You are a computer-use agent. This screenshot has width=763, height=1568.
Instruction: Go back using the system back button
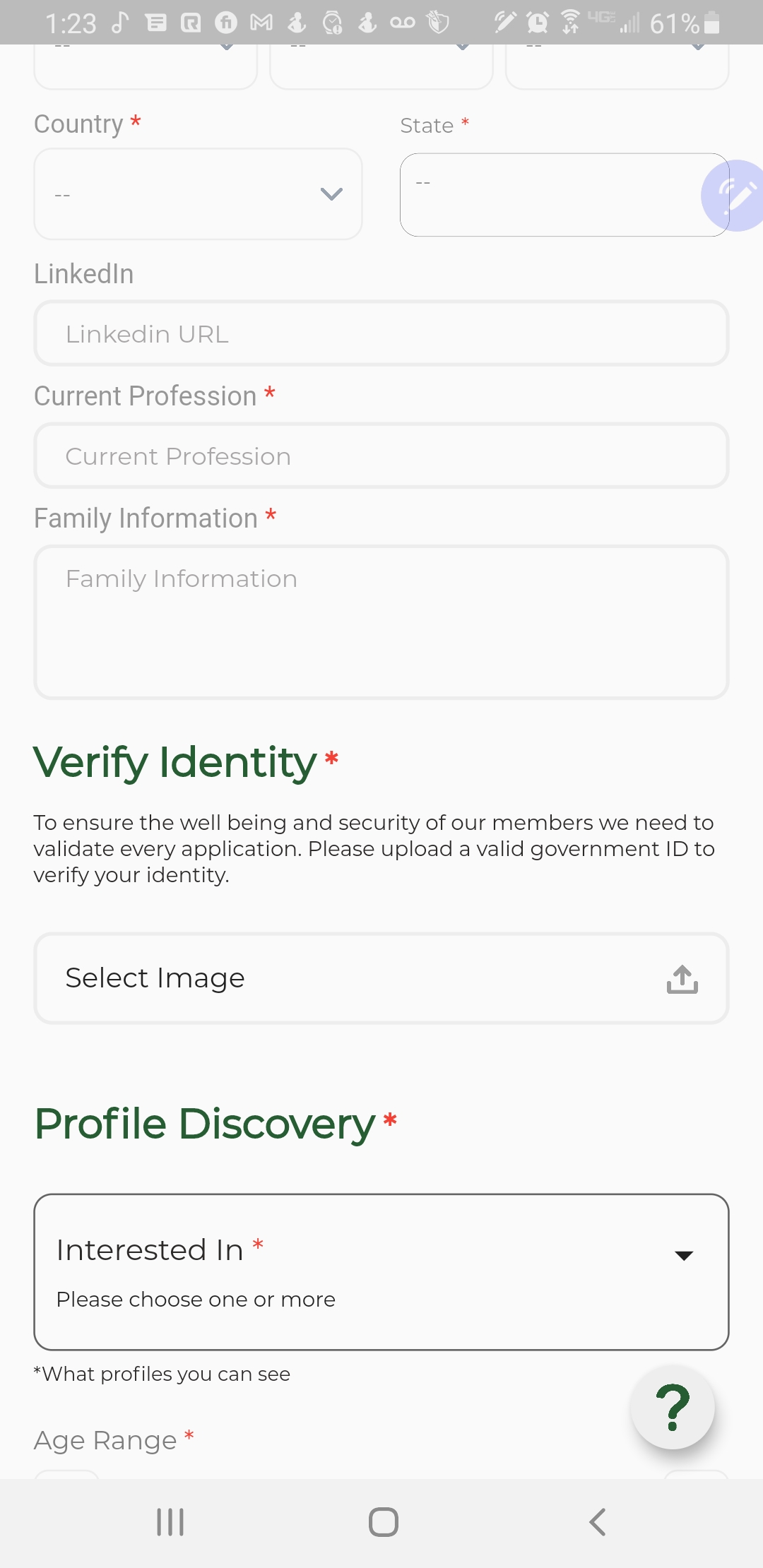[x=598, y=1522]
